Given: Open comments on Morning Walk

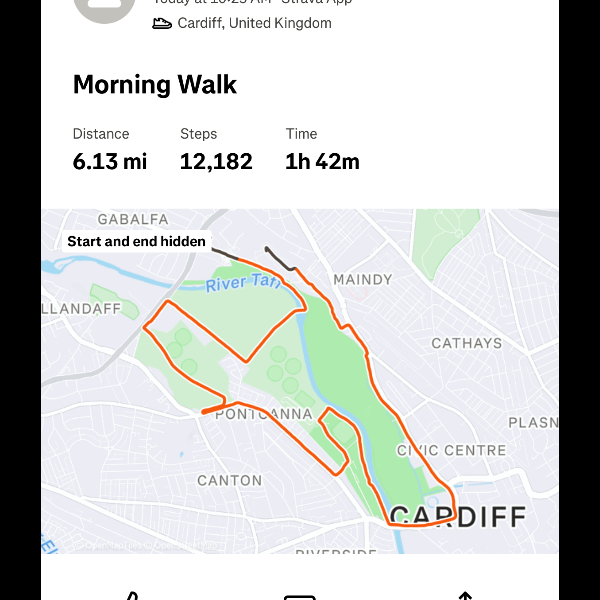Looking at the screenshot, I should coord(300,596).
